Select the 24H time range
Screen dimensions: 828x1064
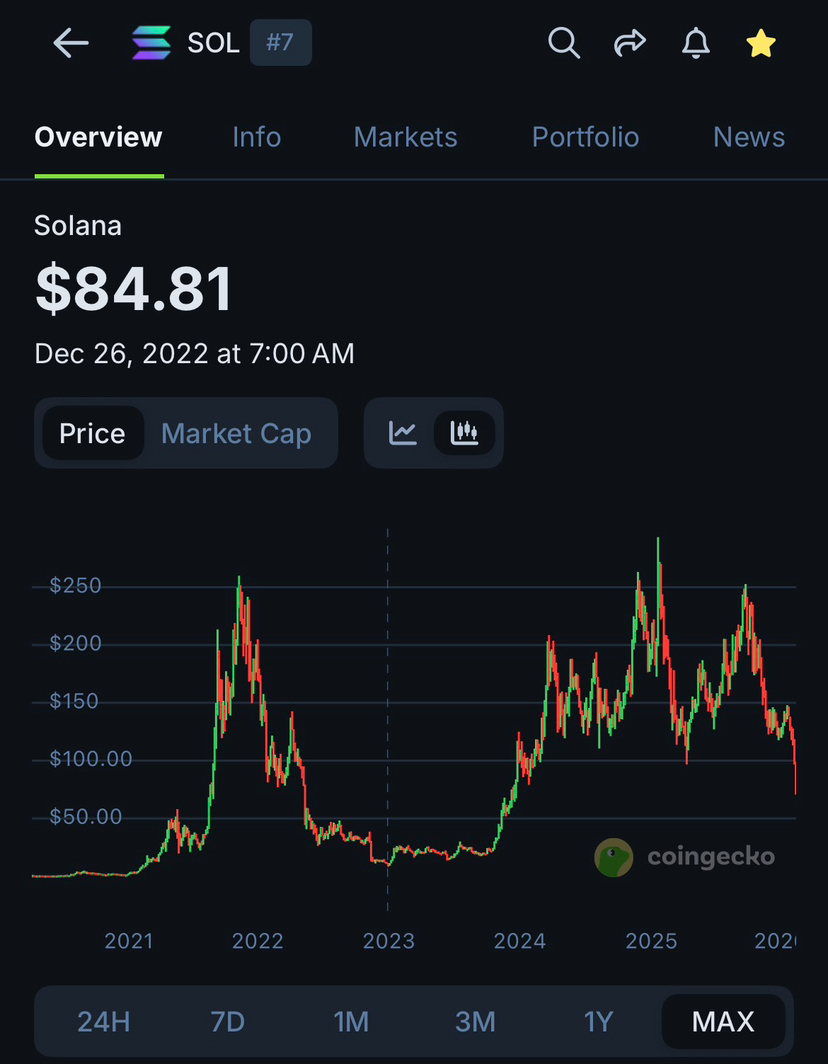[104, 1022]
